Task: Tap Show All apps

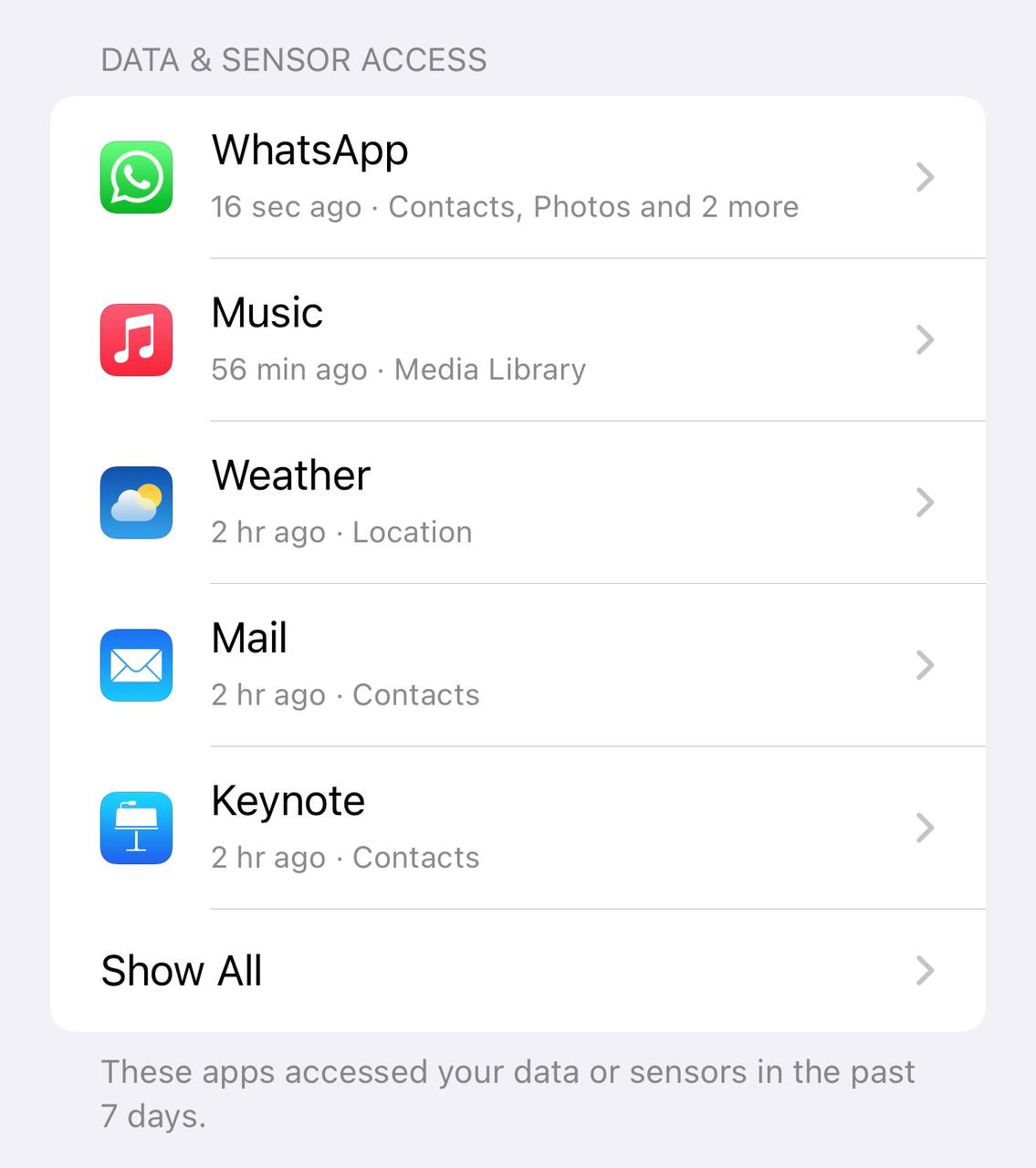Action: [518, 970]
